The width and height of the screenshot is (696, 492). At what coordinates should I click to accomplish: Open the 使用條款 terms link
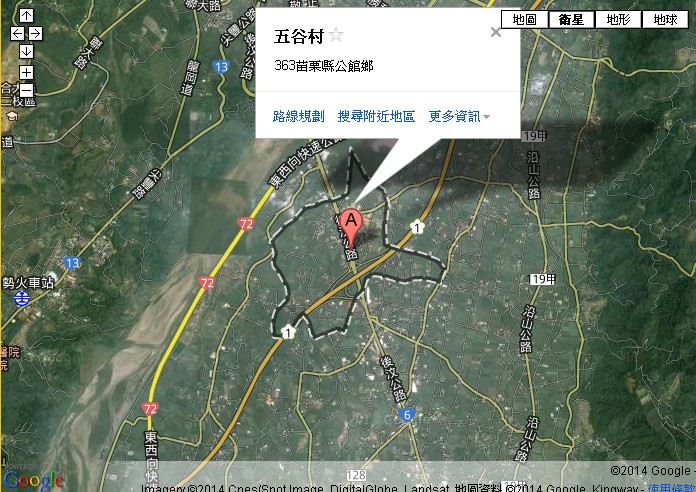point(671,486)
